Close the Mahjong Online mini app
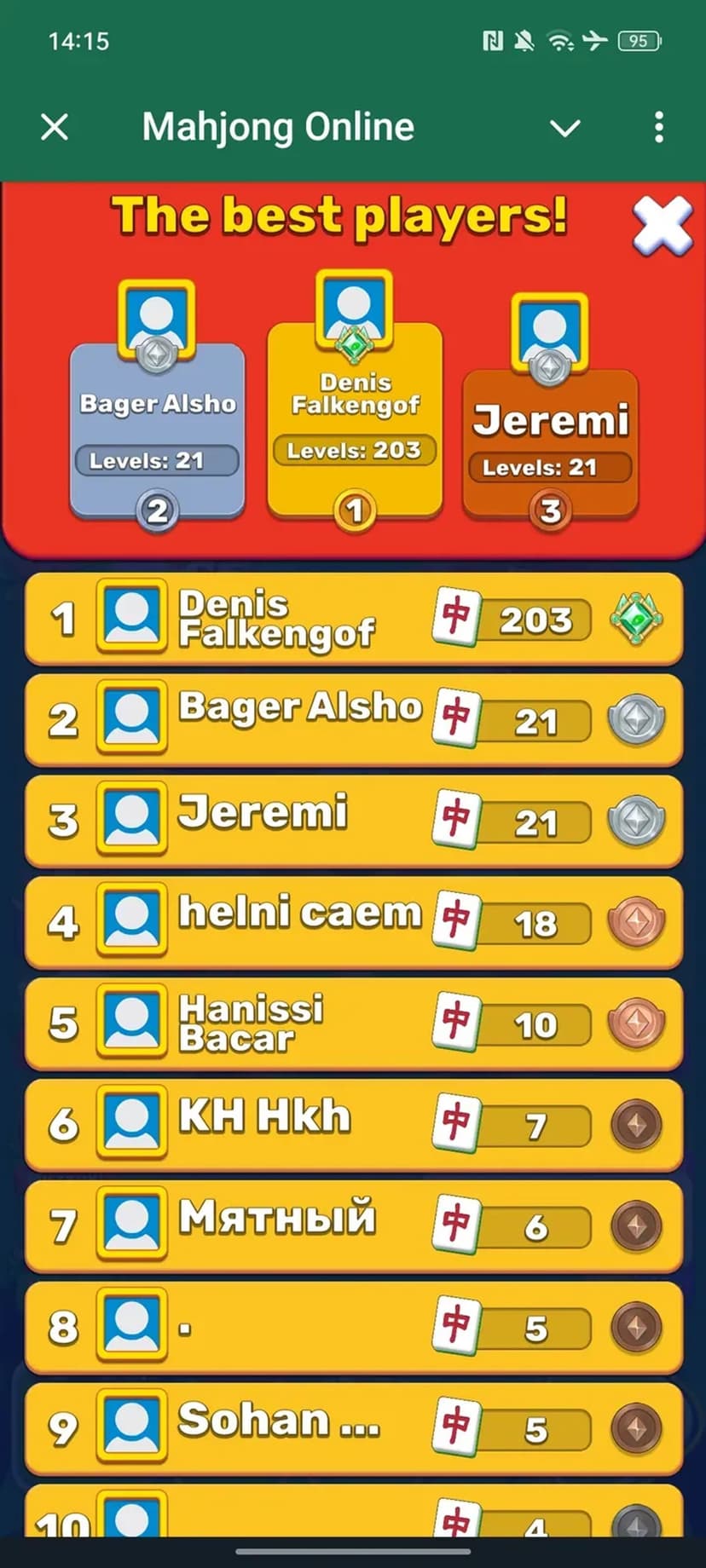 55,128
